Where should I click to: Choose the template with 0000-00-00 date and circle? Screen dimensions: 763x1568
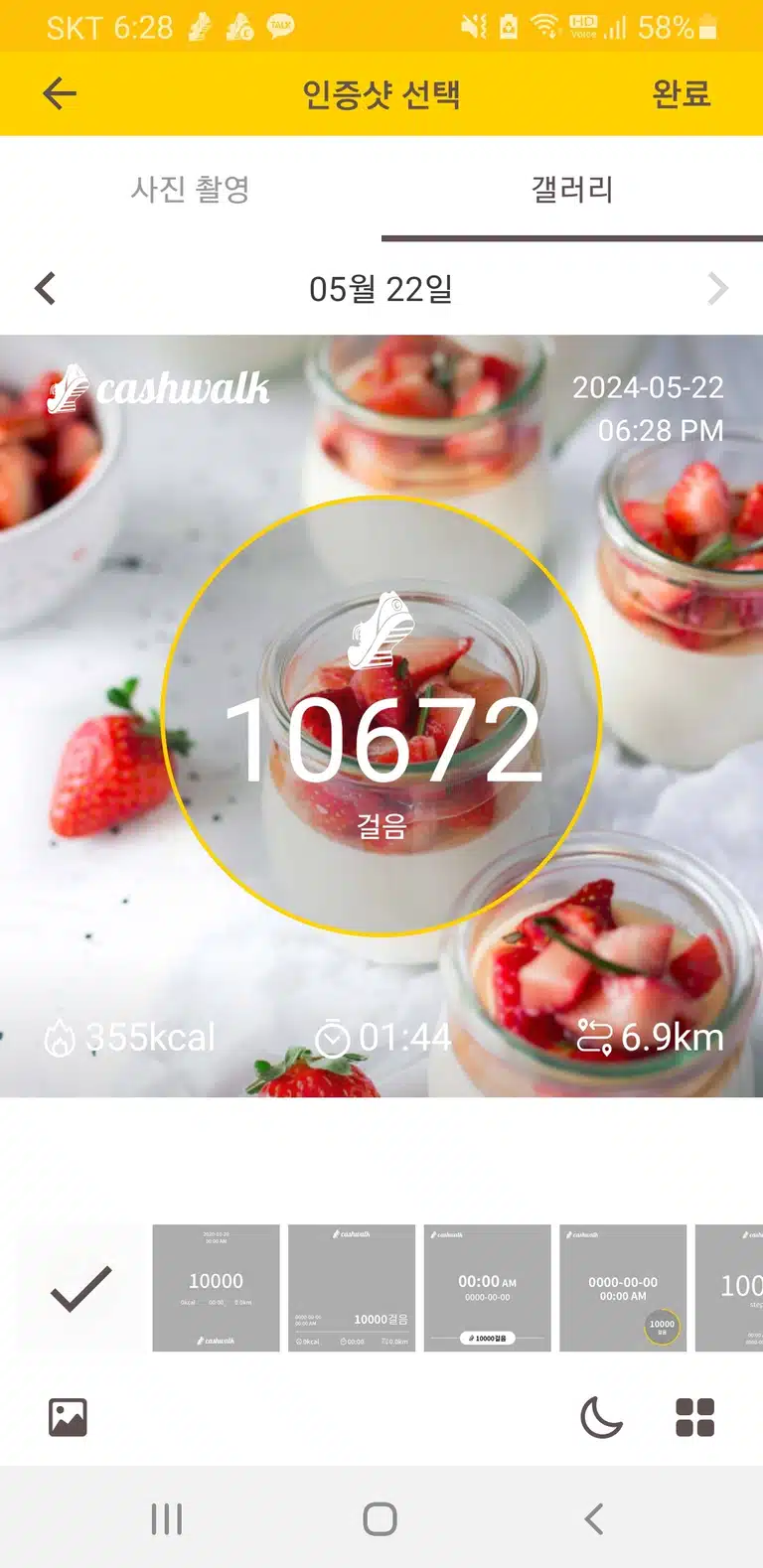623,1288
